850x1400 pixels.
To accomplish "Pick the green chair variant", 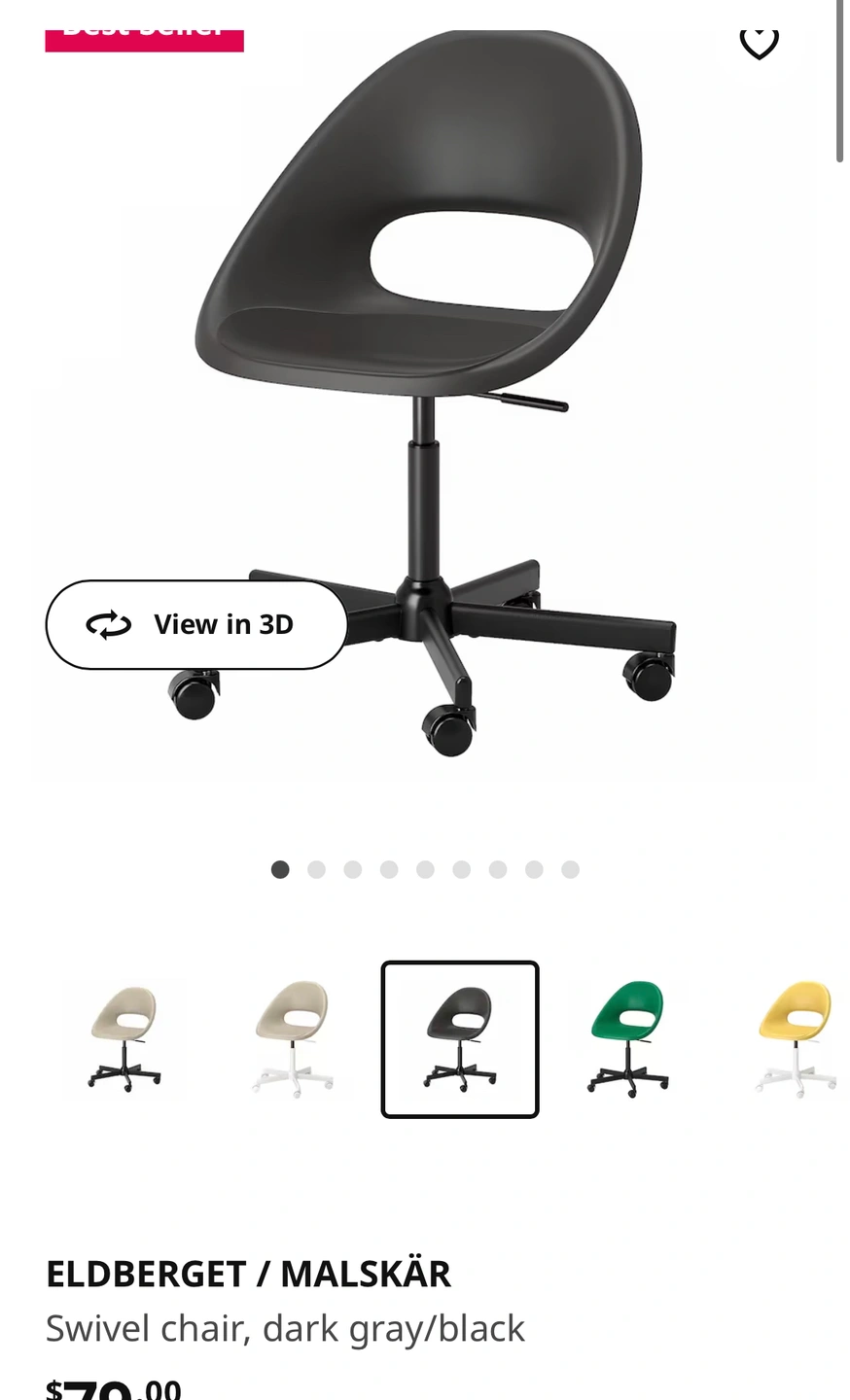I will (x=628, y=1038).
